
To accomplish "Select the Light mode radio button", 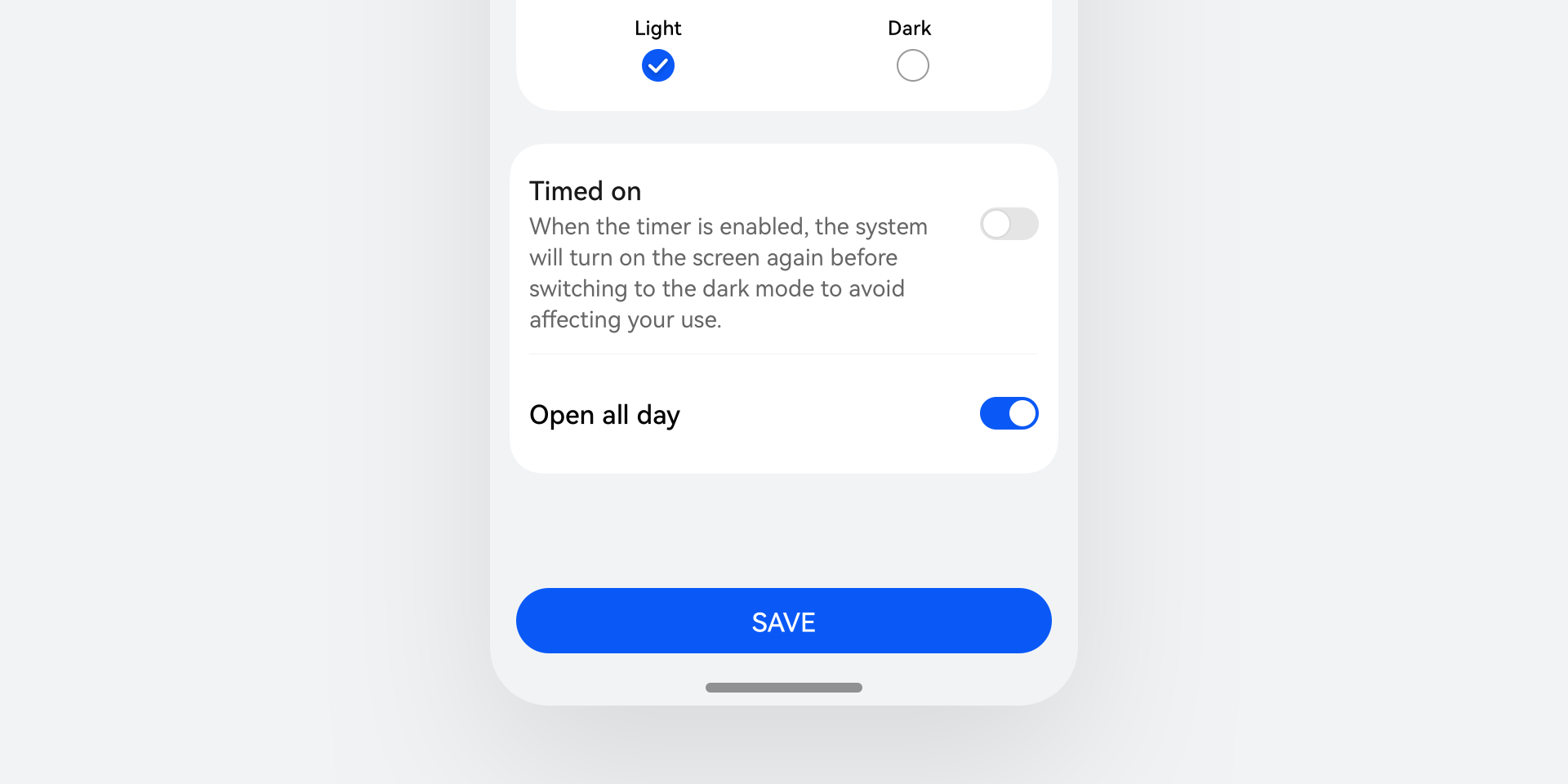I will coord(657,65).
